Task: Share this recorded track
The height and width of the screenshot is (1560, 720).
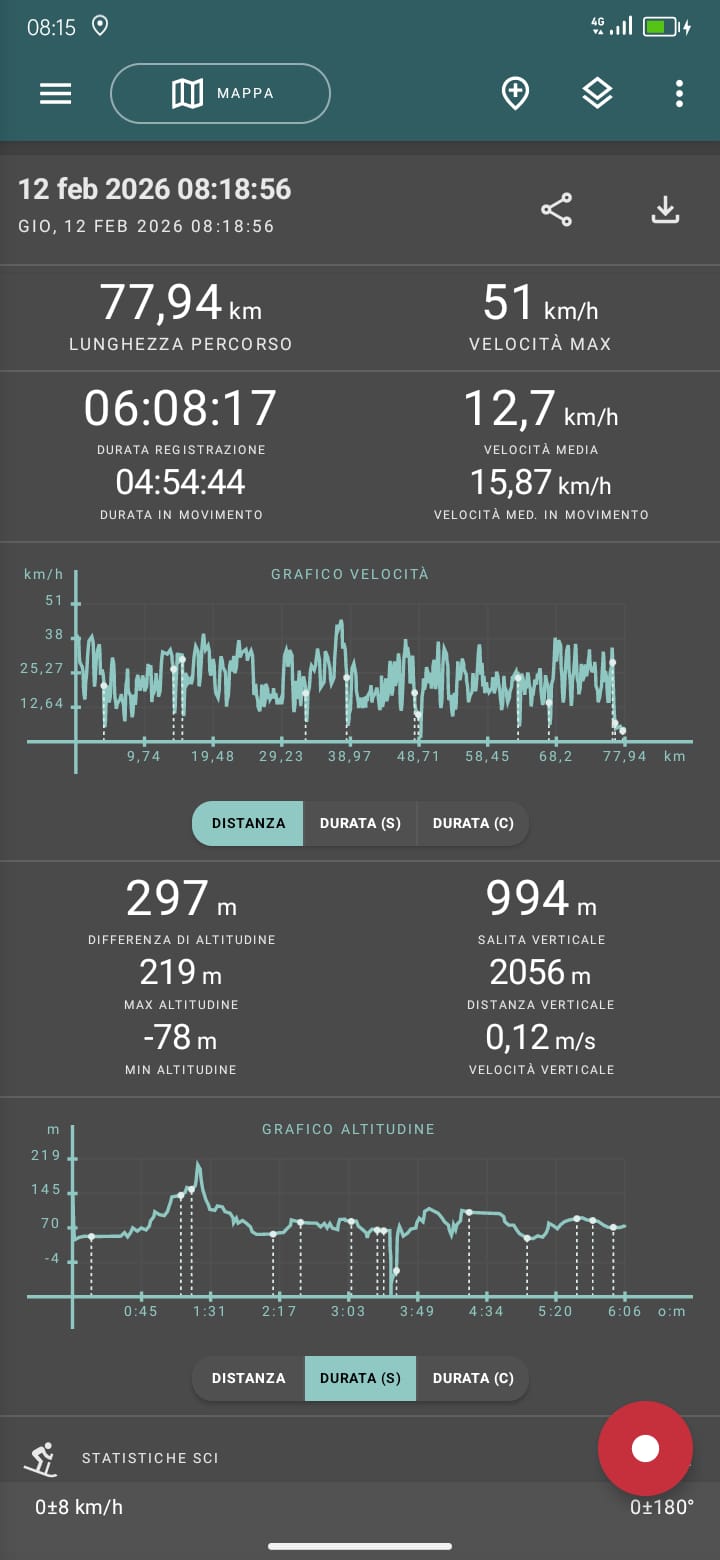Action: [556, 210]
